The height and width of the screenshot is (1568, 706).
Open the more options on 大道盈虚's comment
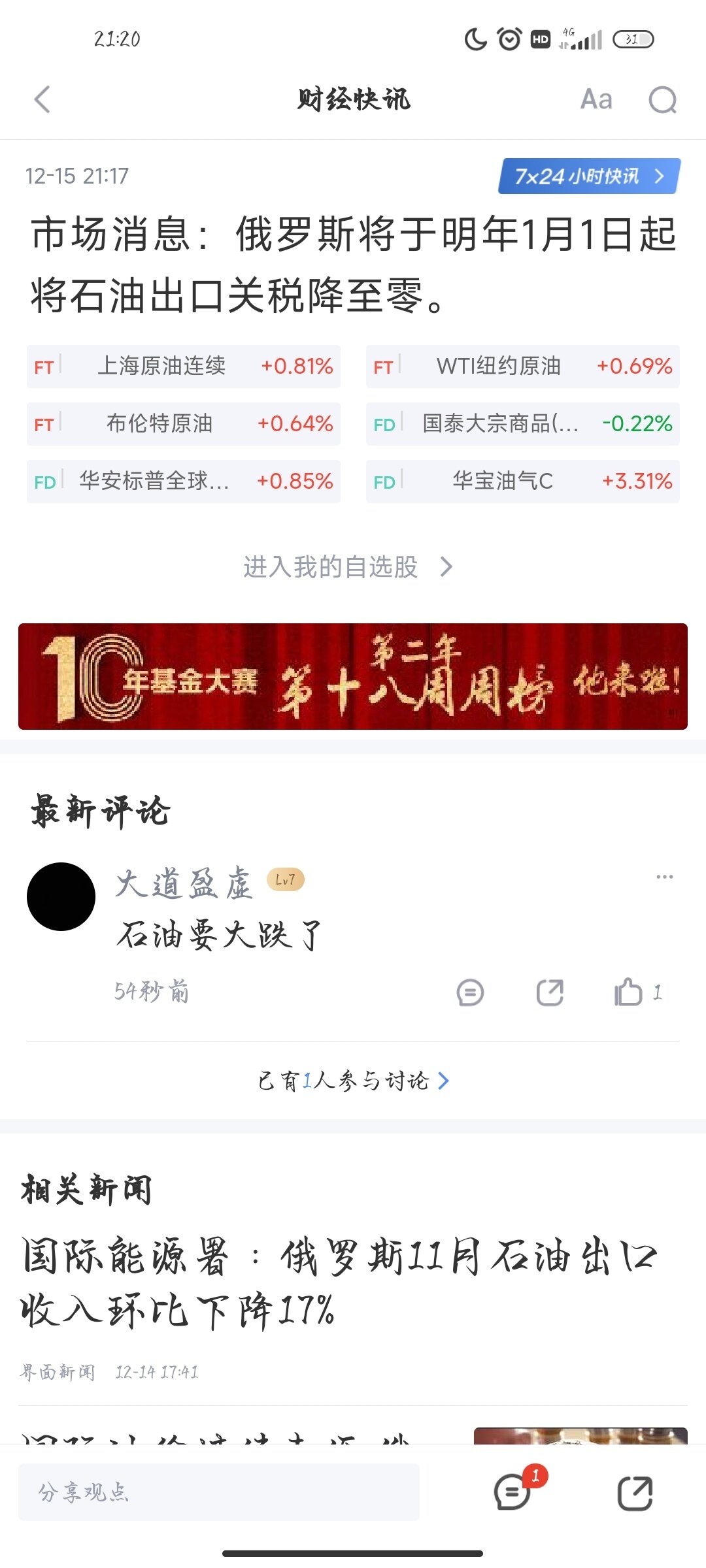[664, 877]
